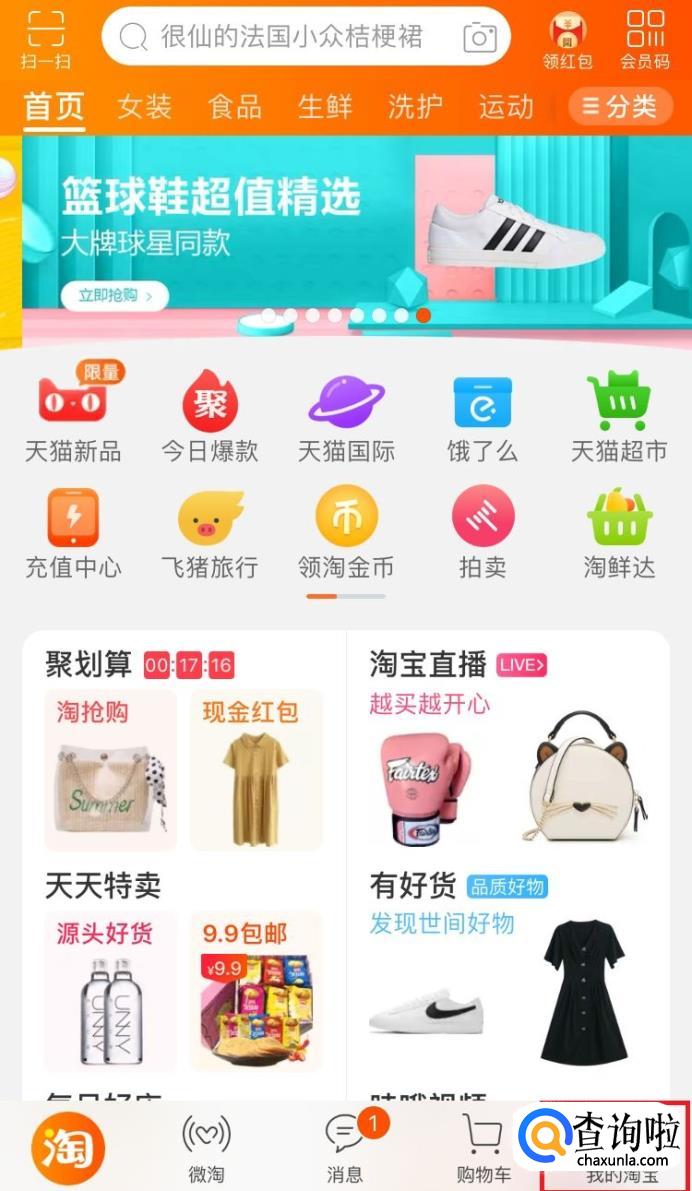Open the 淘抢购 deal card
This screenshot has width=692, height=1191.
110,770
